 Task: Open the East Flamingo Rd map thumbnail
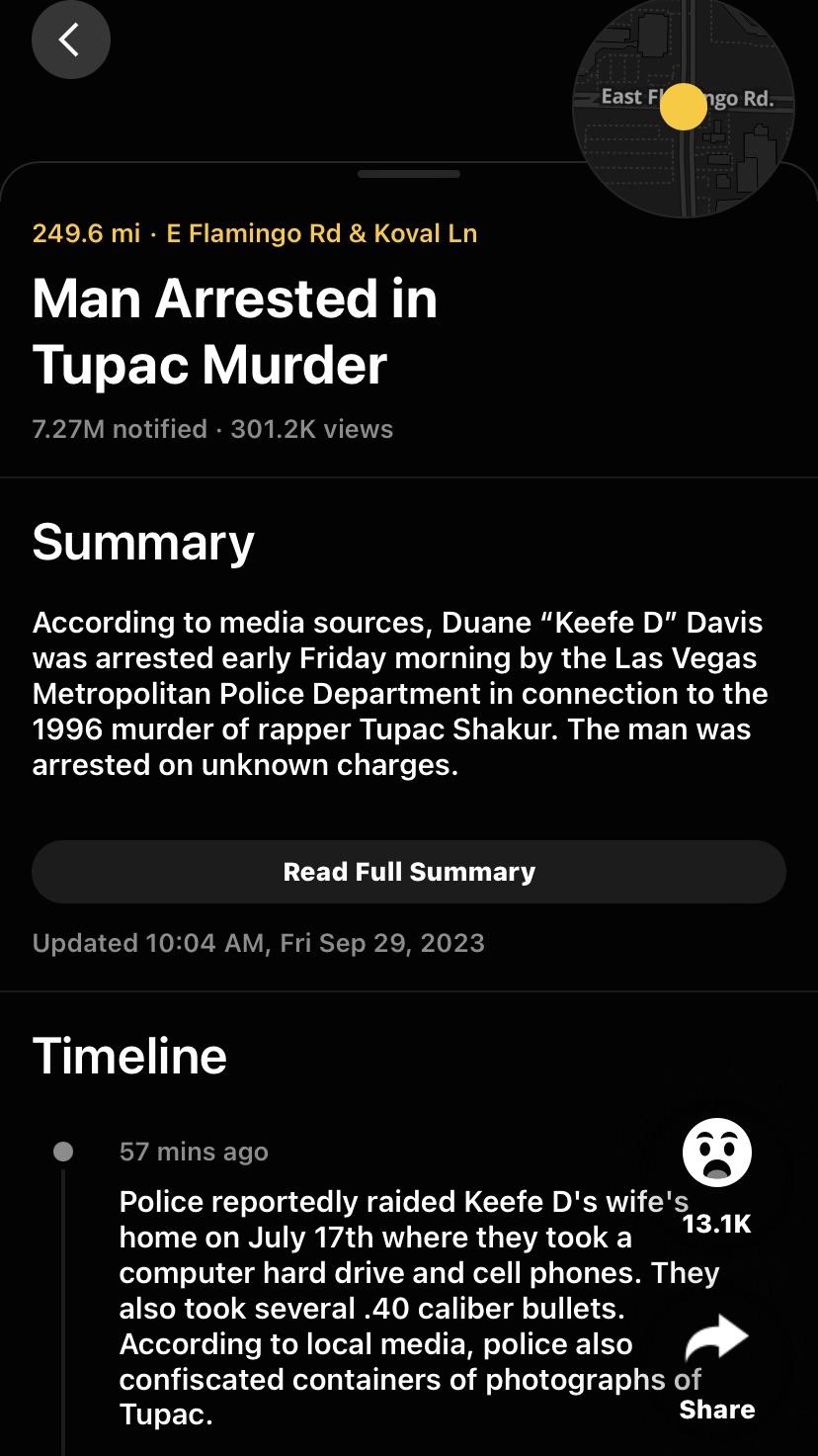pyautogui.click(x=683, y=107)
